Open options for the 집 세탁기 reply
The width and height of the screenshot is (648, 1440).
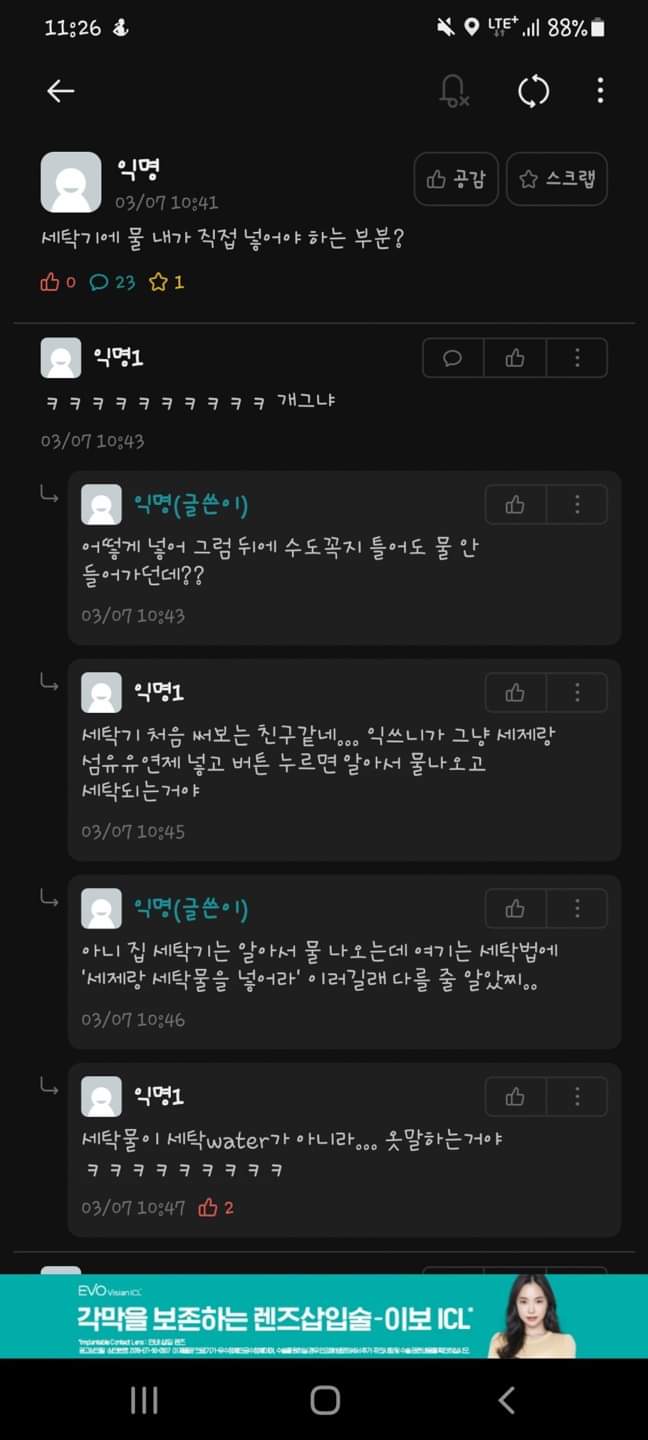point(577,909)
